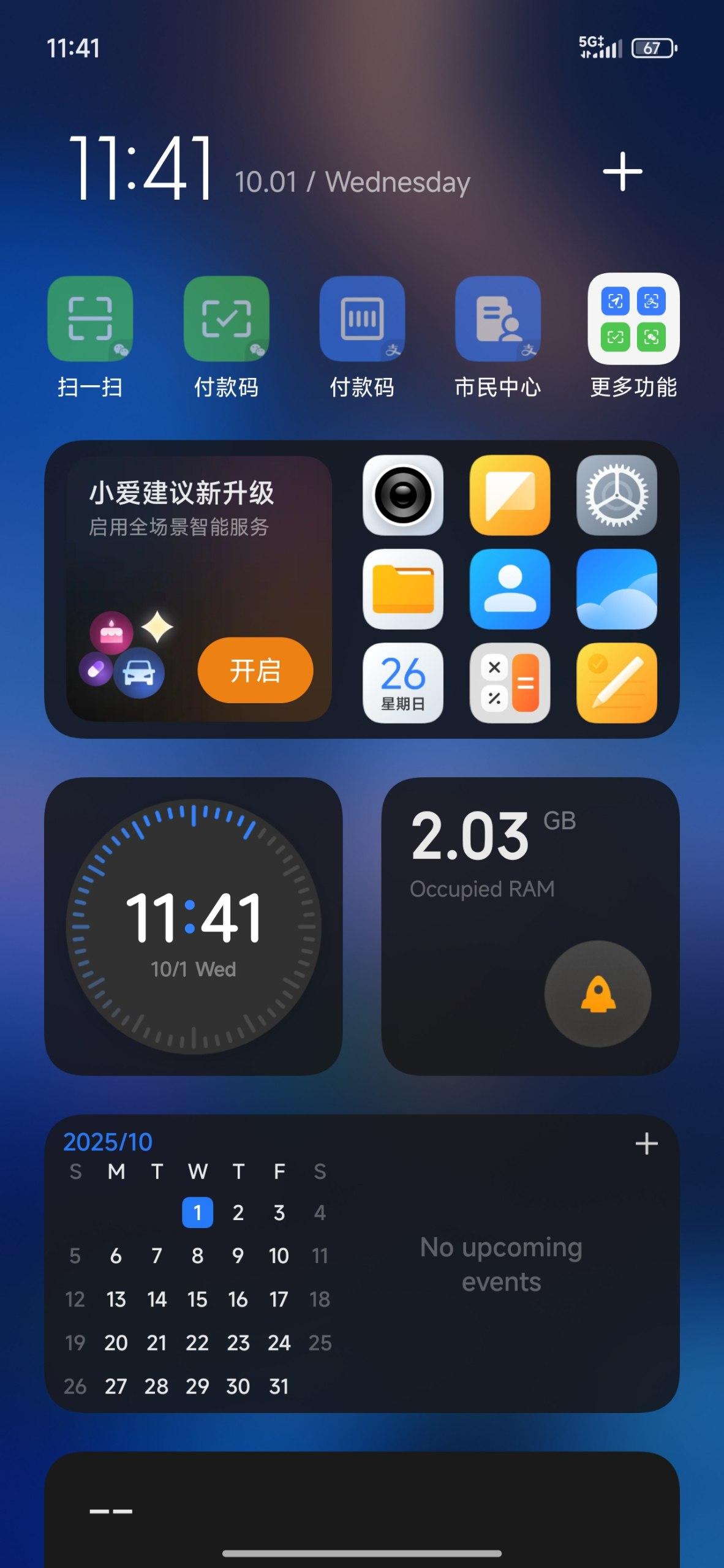Open 更多功能 folder

pyautogui.click(x=633, y=318)
